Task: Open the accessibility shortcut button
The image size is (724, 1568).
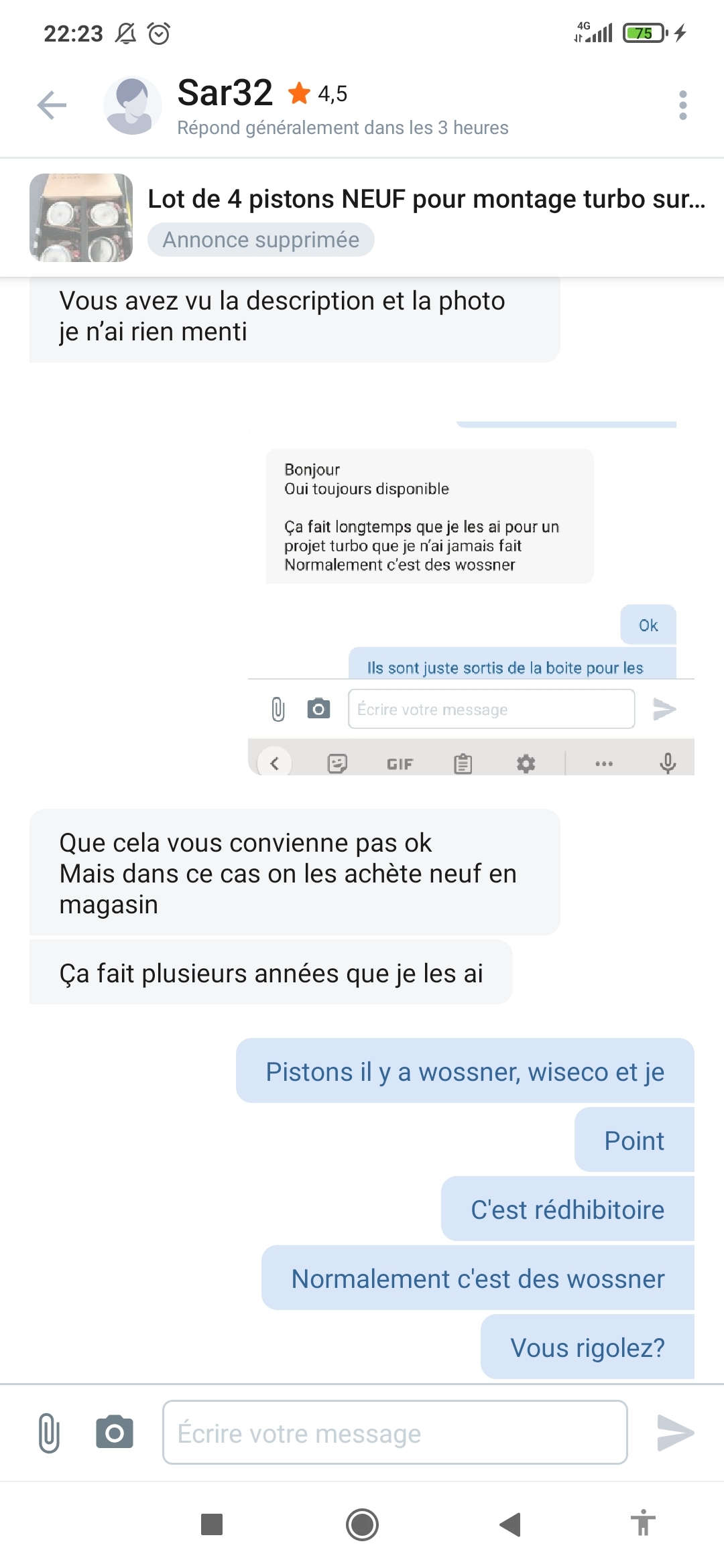Action: [643, 1523]
